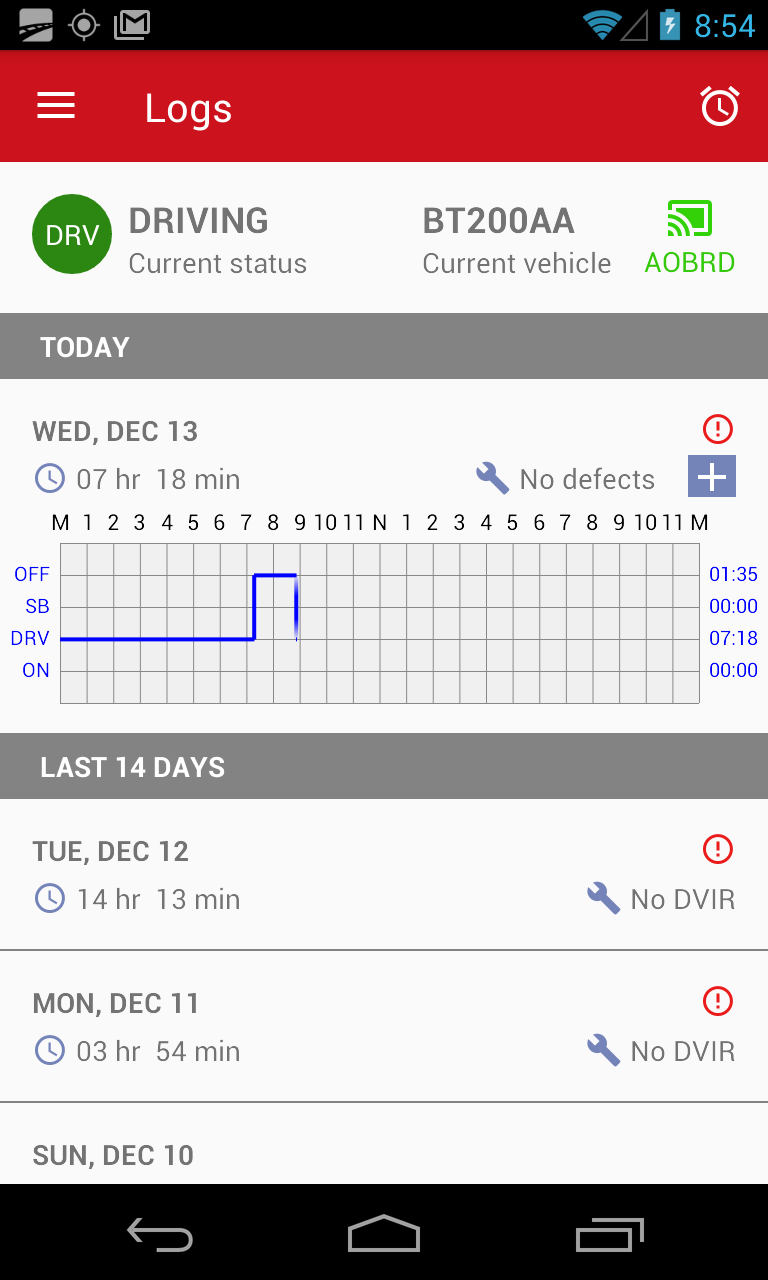
Task: Open the alarm clock icon
Action: 720,106
